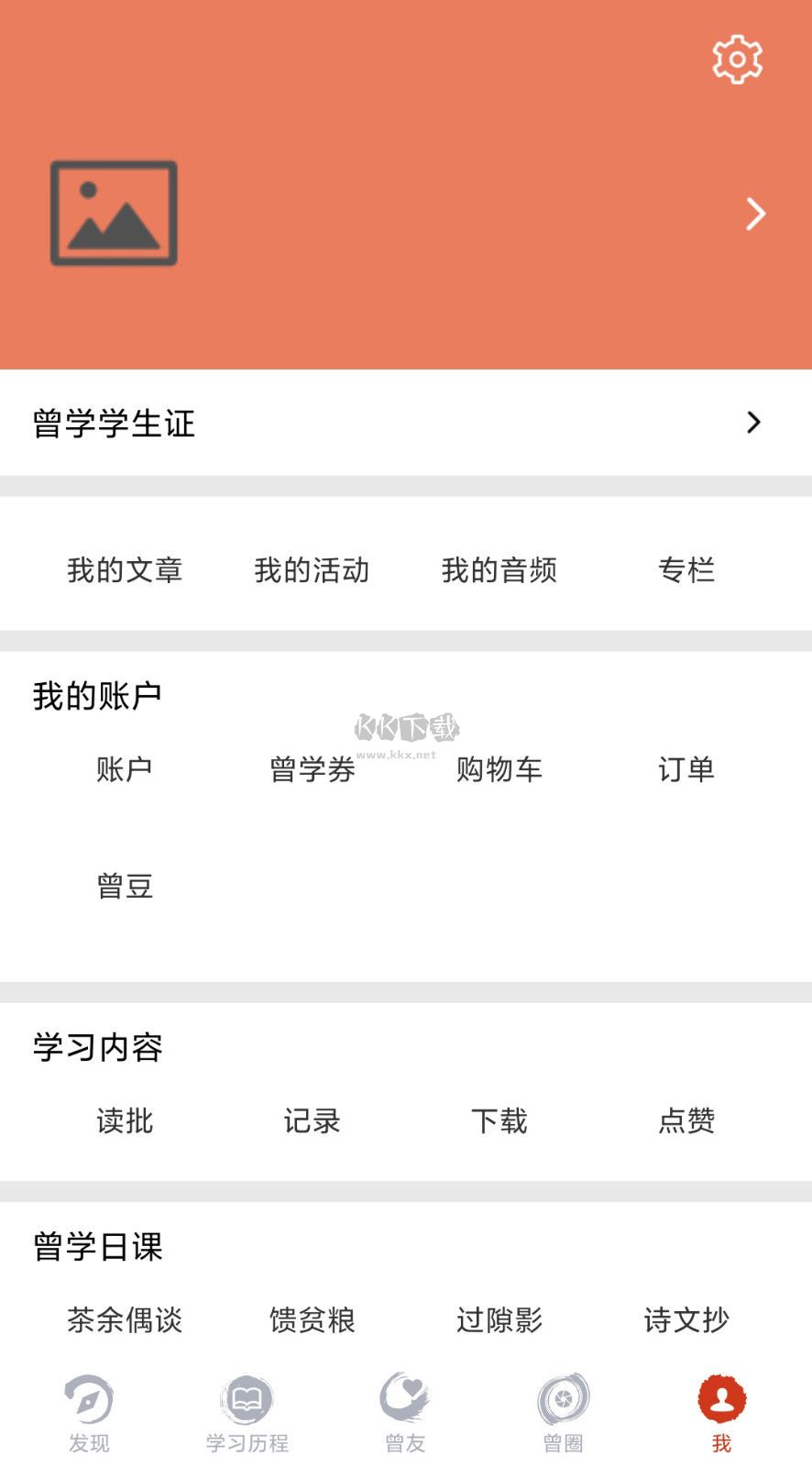Open 曾学券 in 我的账户
Screen dimensions: 812x1467
312,770
